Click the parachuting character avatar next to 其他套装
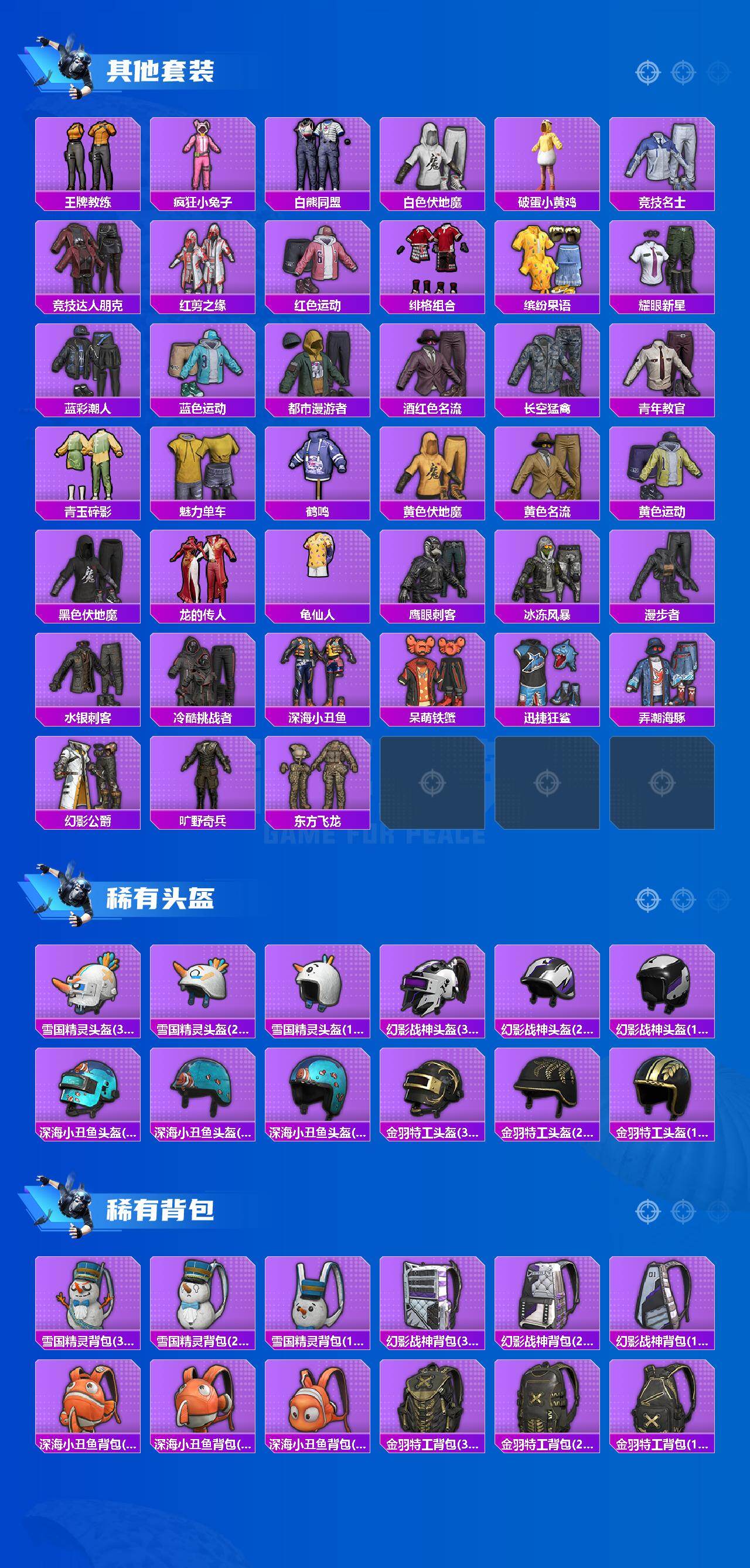Screen dimensions: 750x1568 (x=73, y=67)
